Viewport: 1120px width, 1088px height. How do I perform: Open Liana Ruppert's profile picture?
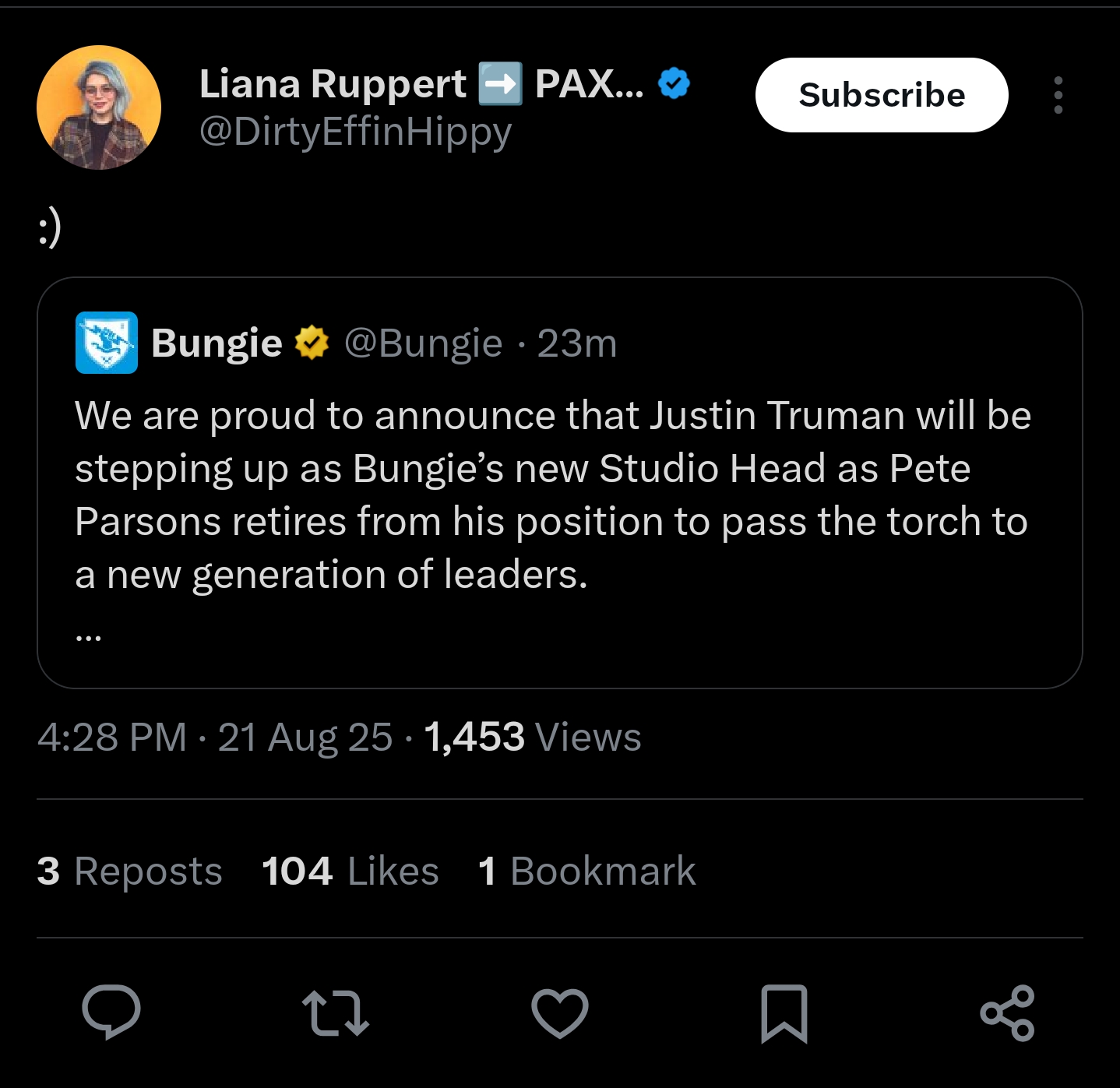[99, 107]
